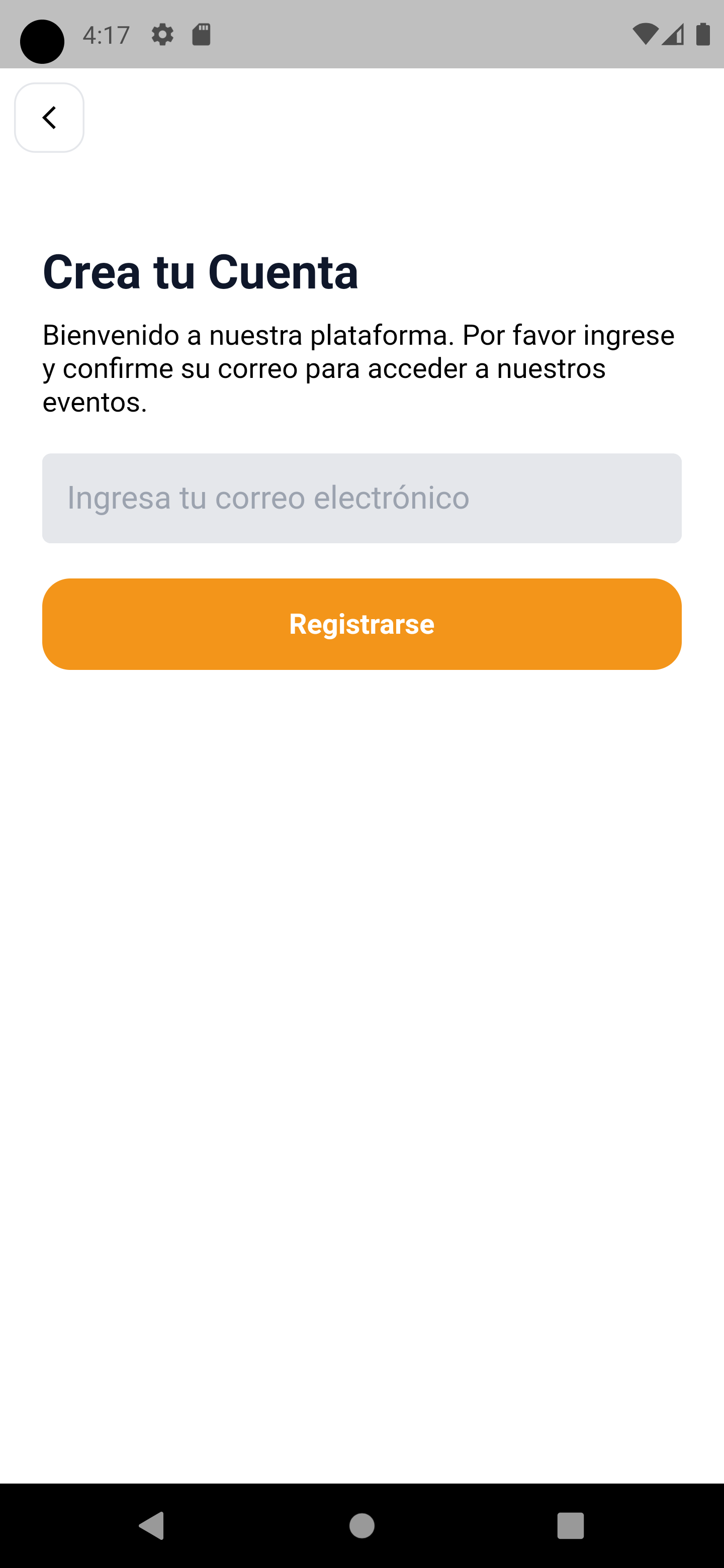
Task: Tap the Crea tu Cuenta heading
Action: pyautogui.click(x=200, y=272)
